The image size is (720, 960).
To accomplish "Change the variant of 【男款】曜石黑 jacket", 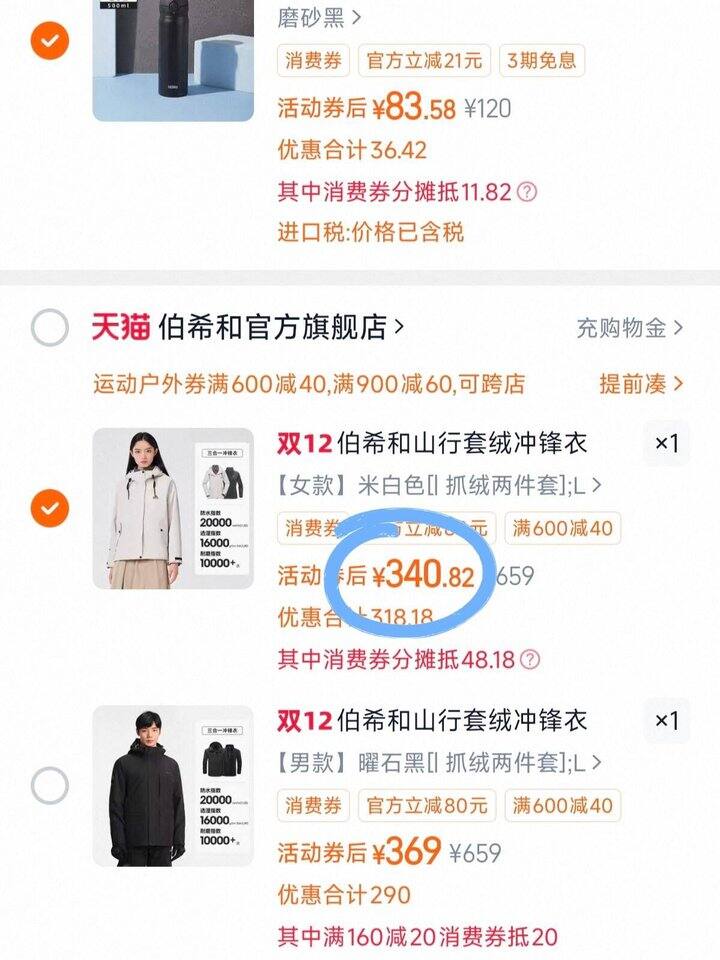I will coord(440,763).
